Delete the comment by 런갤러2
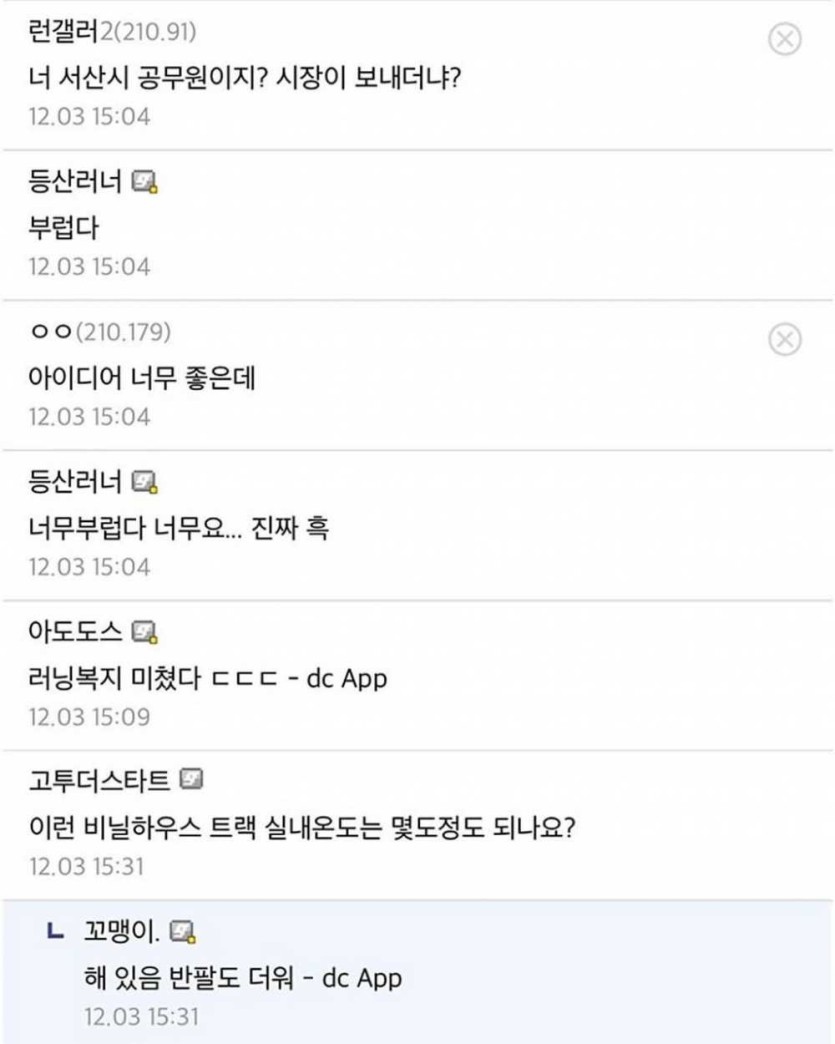 pos(785,40)
